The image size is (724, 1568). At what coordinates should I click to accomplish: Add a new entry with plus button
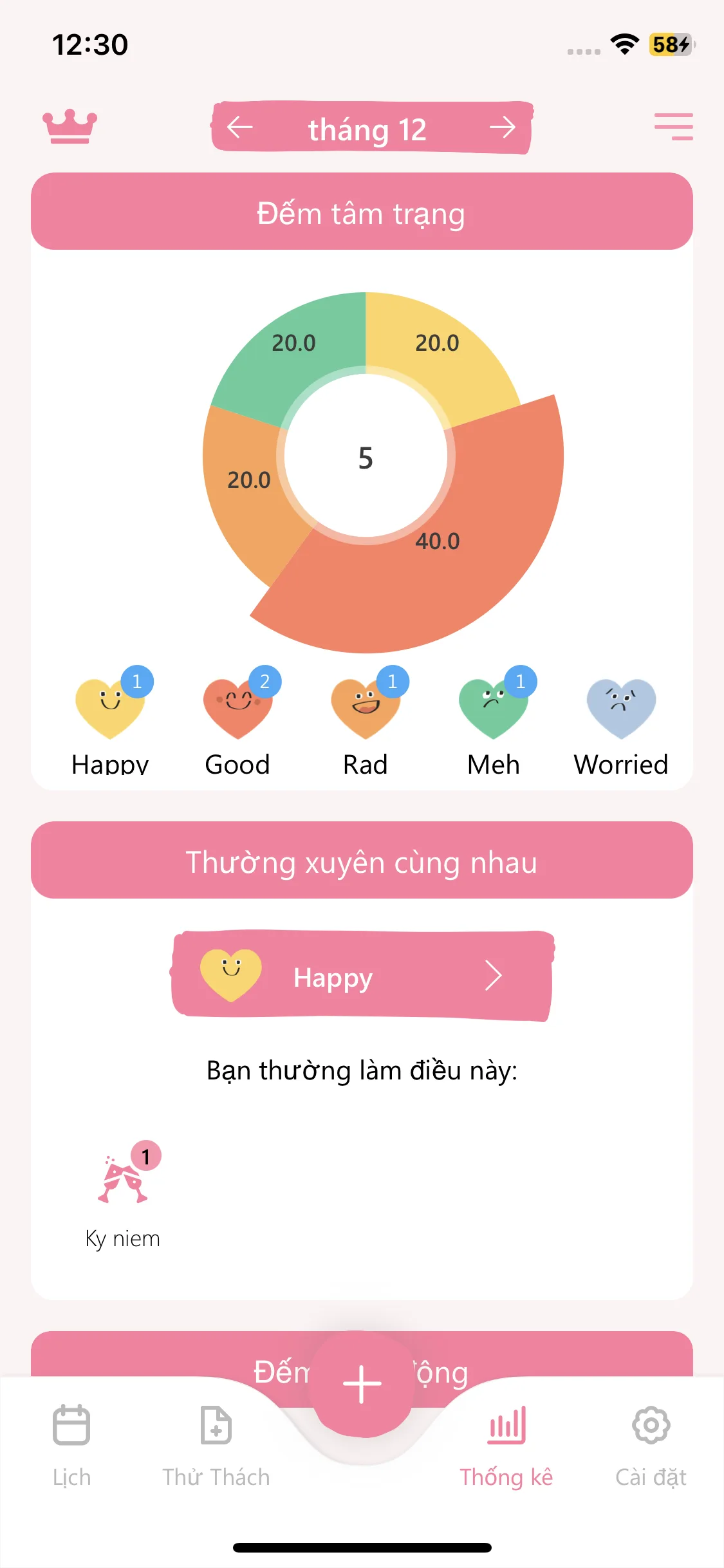[x=362, y=1384]
